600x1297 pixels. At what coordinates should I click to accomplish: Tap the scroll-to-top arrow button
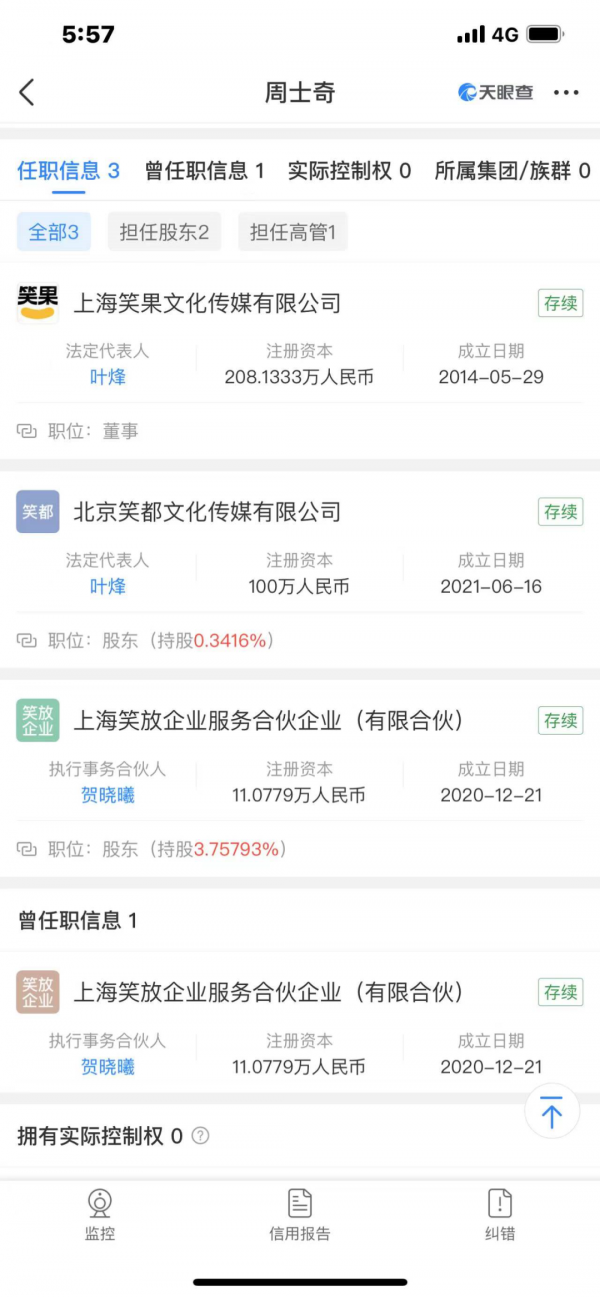coord(552,1111)
